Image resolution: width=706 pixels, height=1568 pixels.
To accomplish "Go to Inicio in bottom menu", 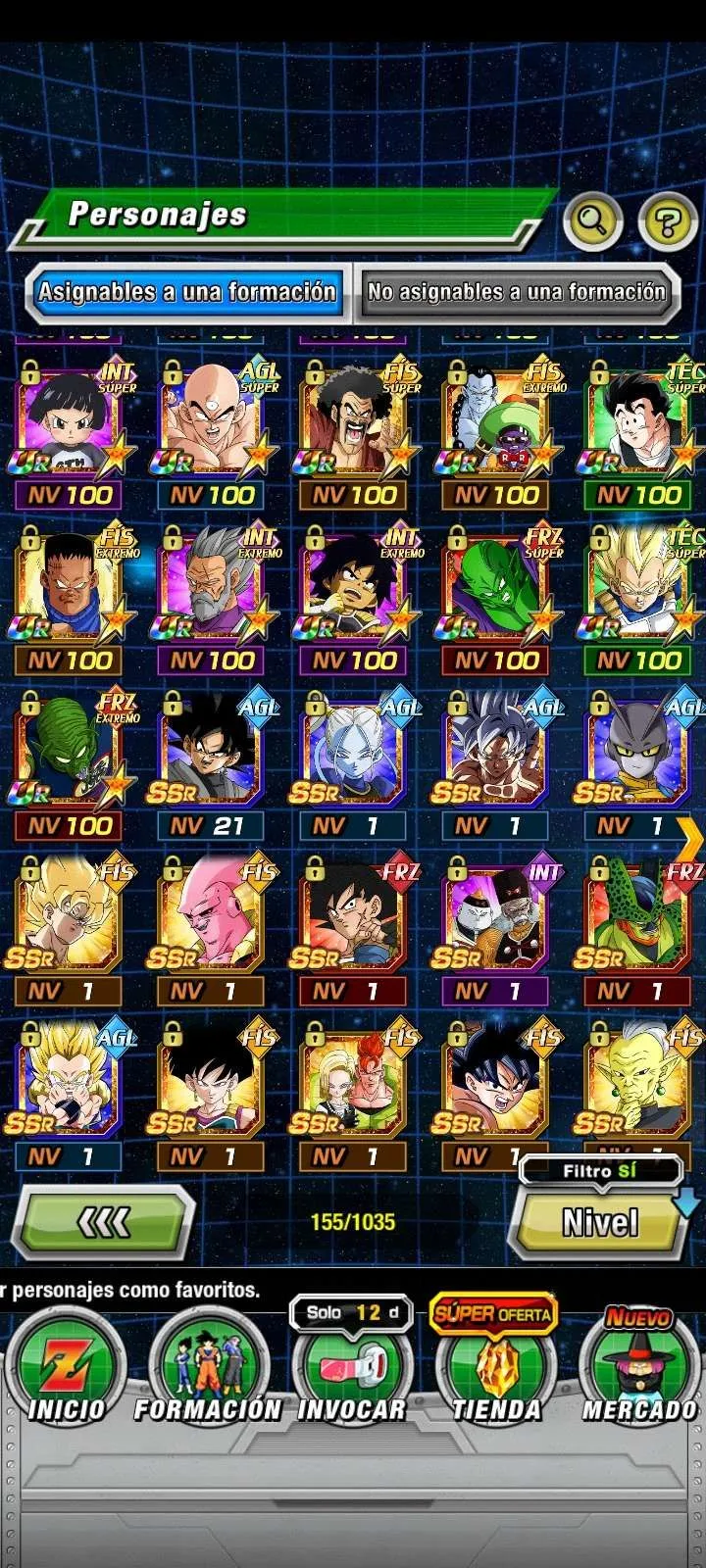I will pyautogui.click(x=66, y=1369).
